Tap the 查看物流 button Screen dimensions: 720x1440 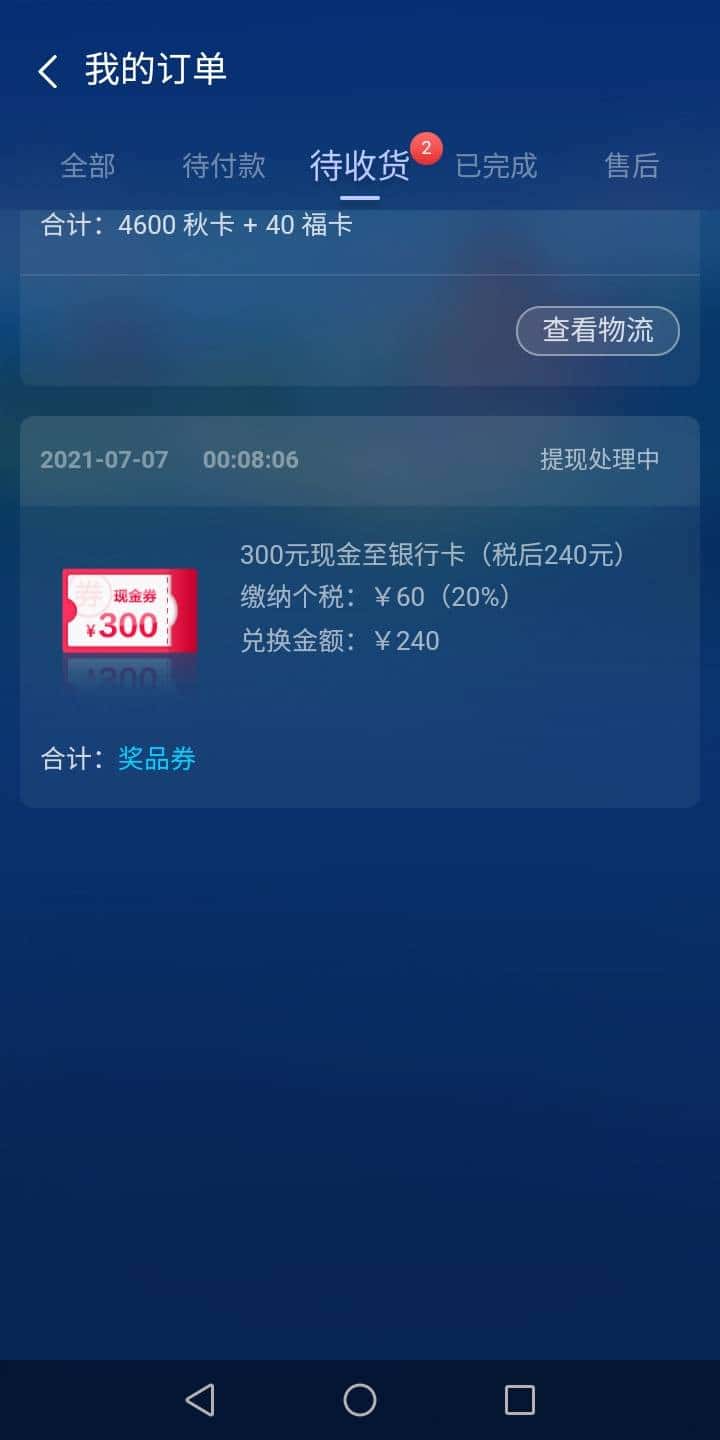tap(597, 330)
